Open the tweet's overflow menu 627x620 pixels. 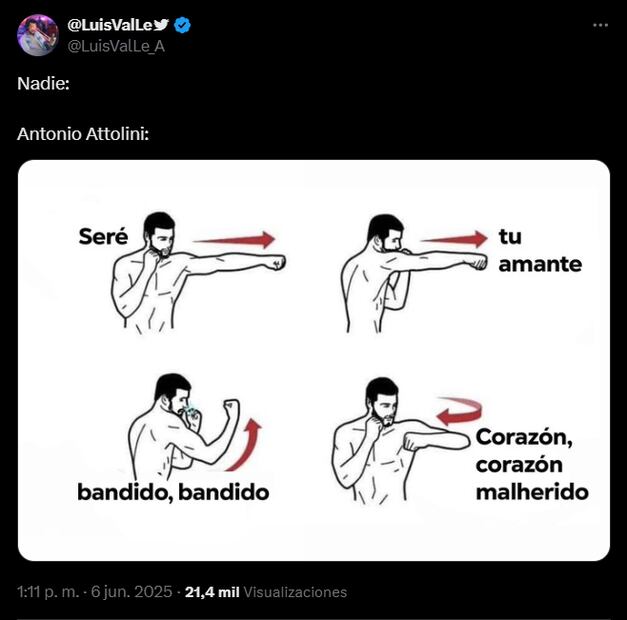[x=600, y=25]
